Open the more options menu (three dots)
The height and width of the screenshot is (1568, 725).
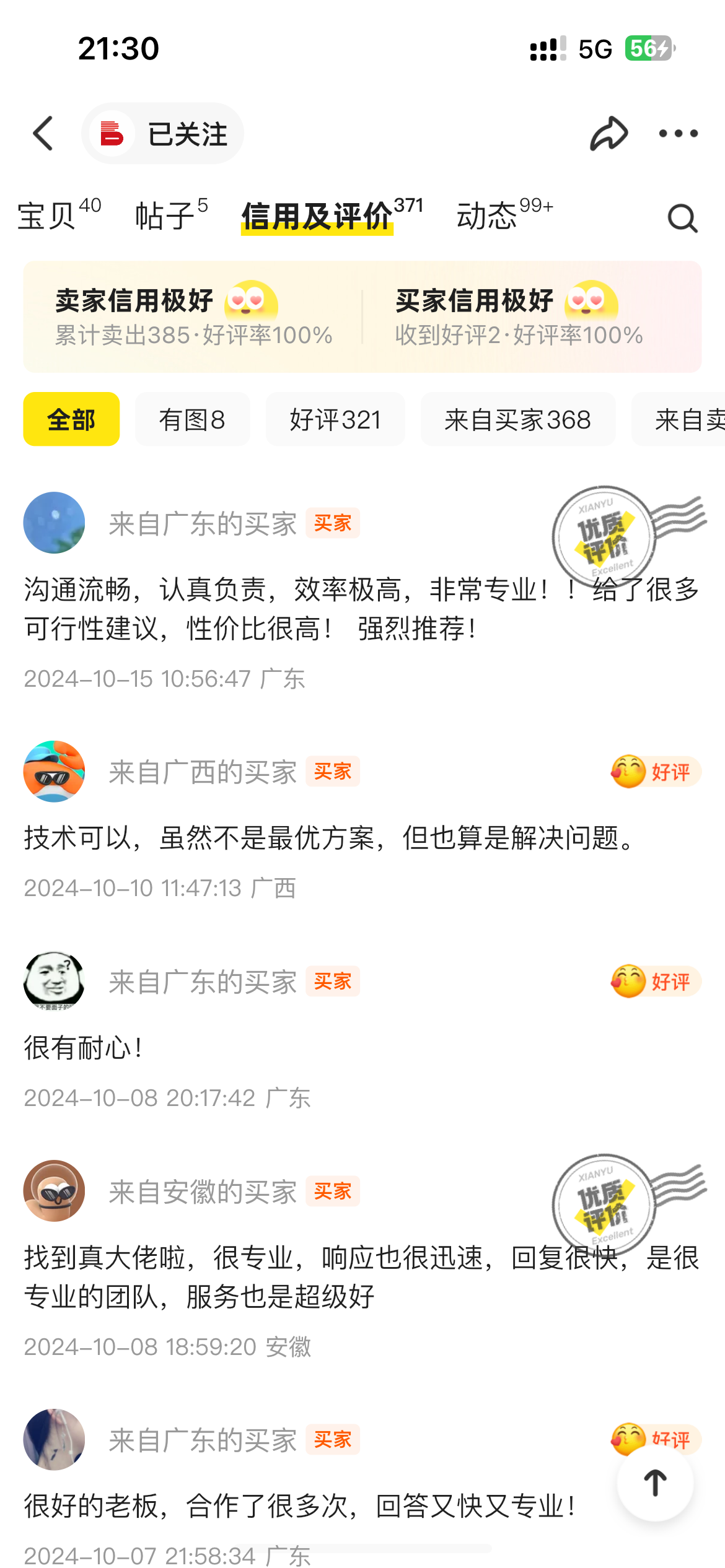679,132
